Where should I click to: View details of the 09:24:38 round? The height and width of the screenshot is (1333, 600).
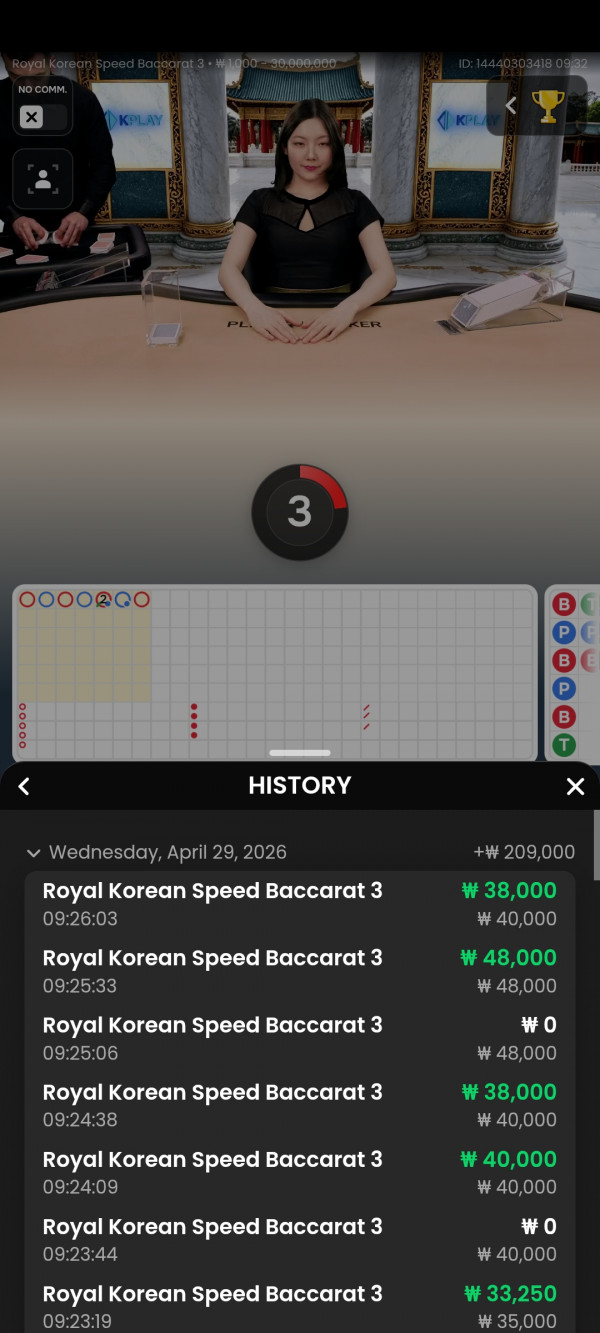(300, 1105)
